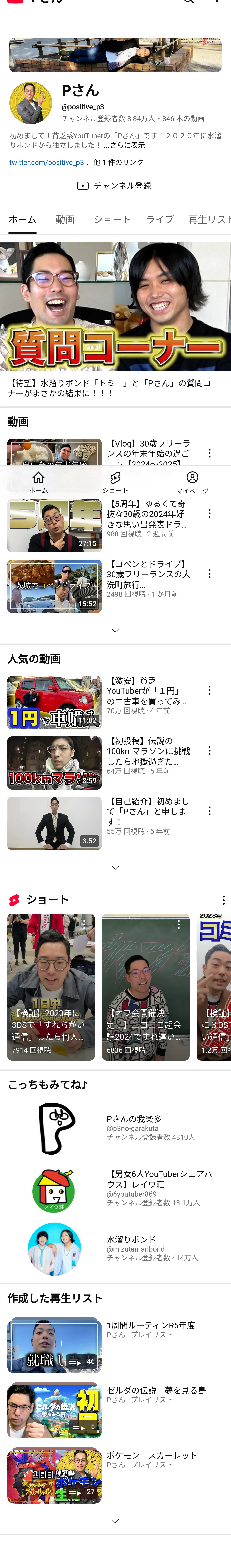Open the 3DS すれちがい通信 short

(x=51, y=987)
